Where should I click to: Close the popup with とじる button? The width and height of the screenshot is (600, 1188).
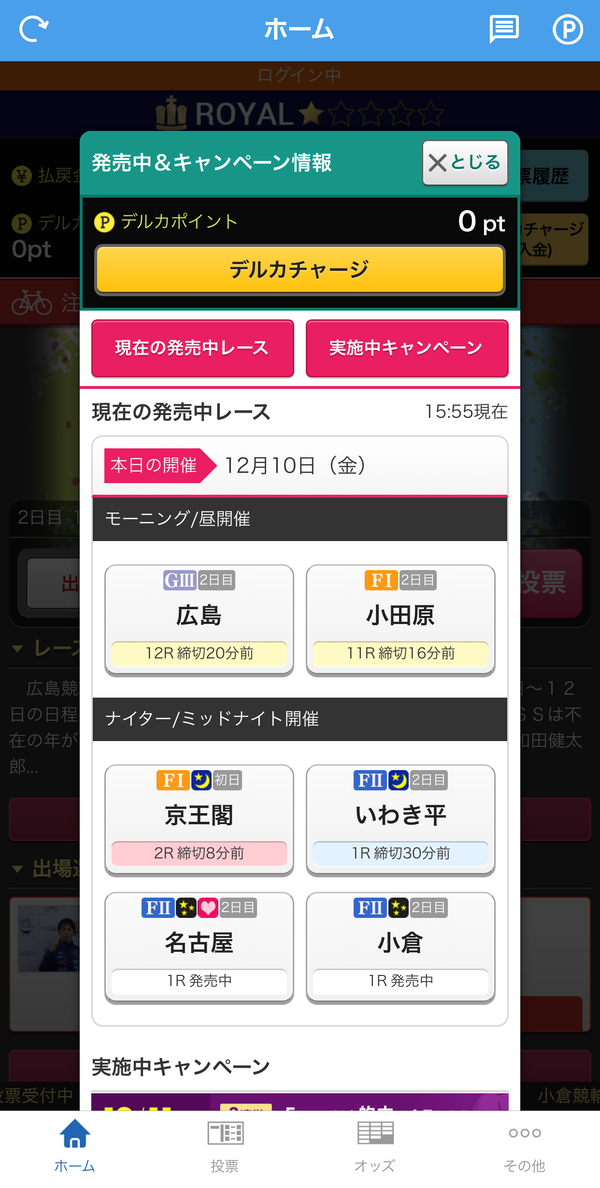[x=465, y=163]
